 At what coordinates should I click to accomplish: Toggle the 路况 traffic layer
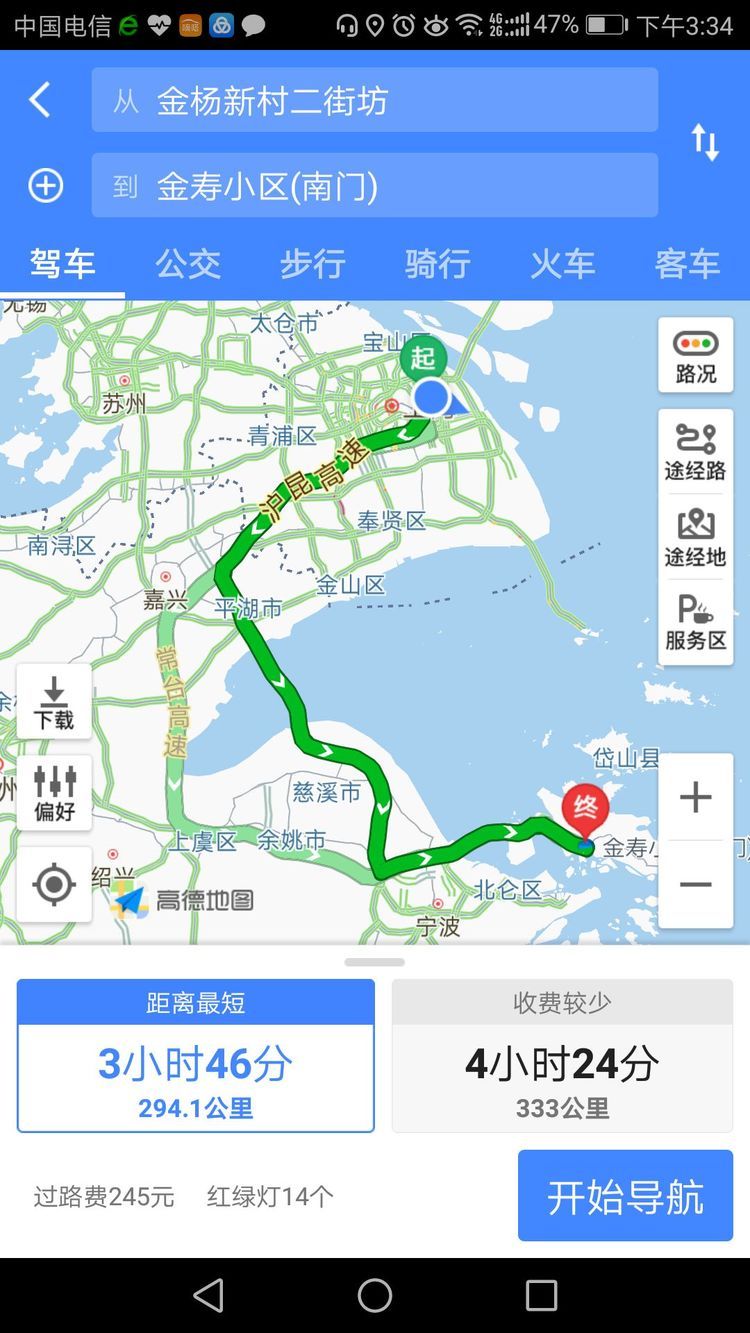tap(695, 356)
